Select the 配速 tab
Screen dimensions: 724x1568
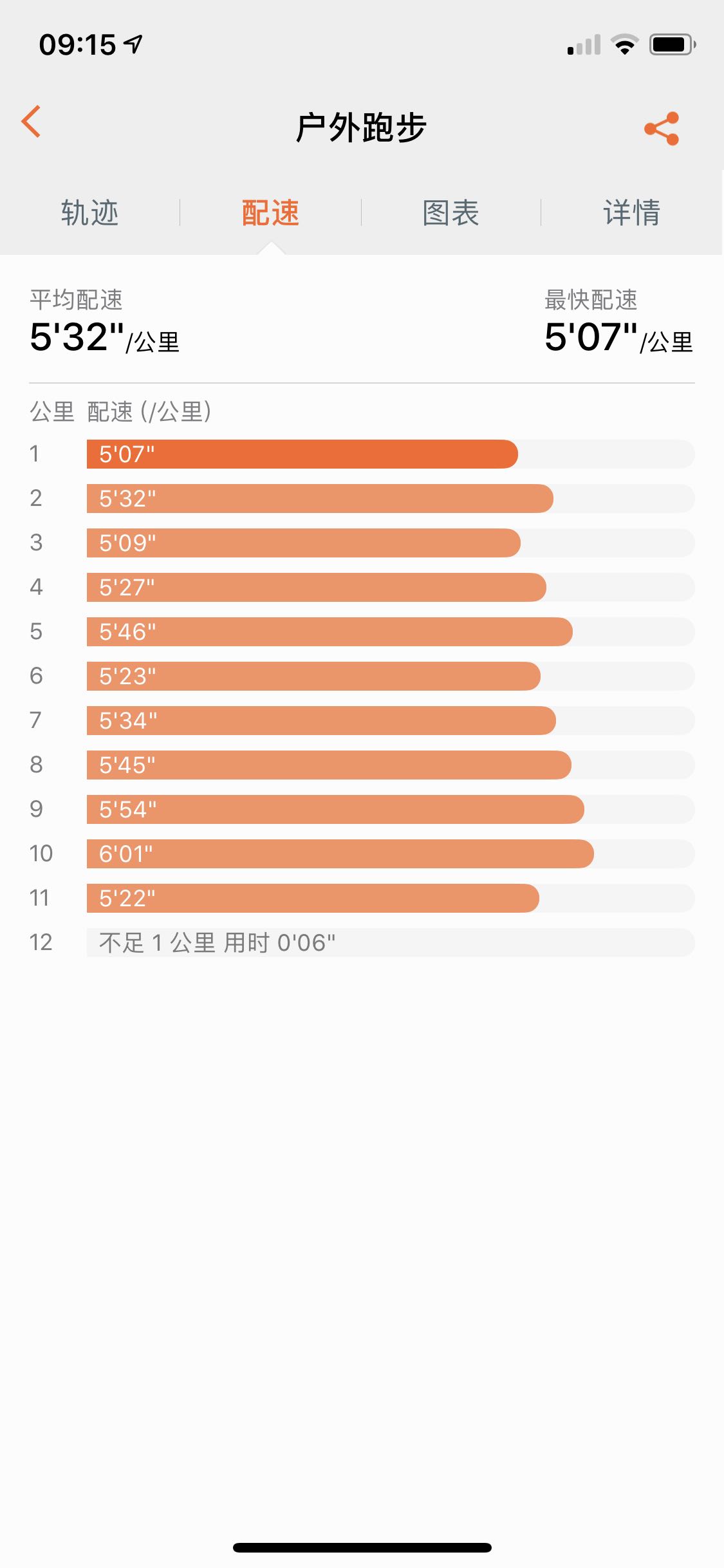click(x=271, y=212)
